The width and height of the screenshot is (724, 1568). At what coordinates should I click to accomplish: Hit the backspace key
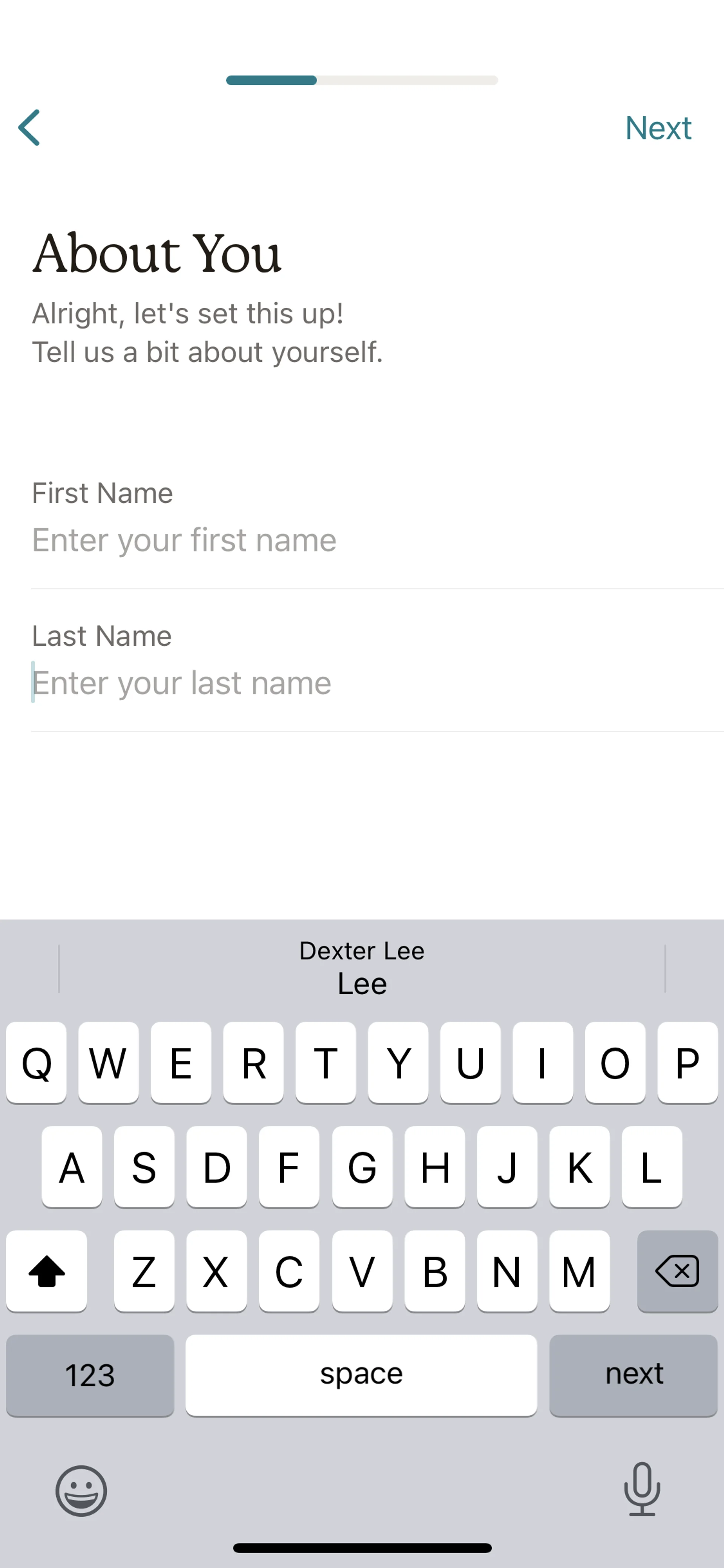(x=676, y=1271)
